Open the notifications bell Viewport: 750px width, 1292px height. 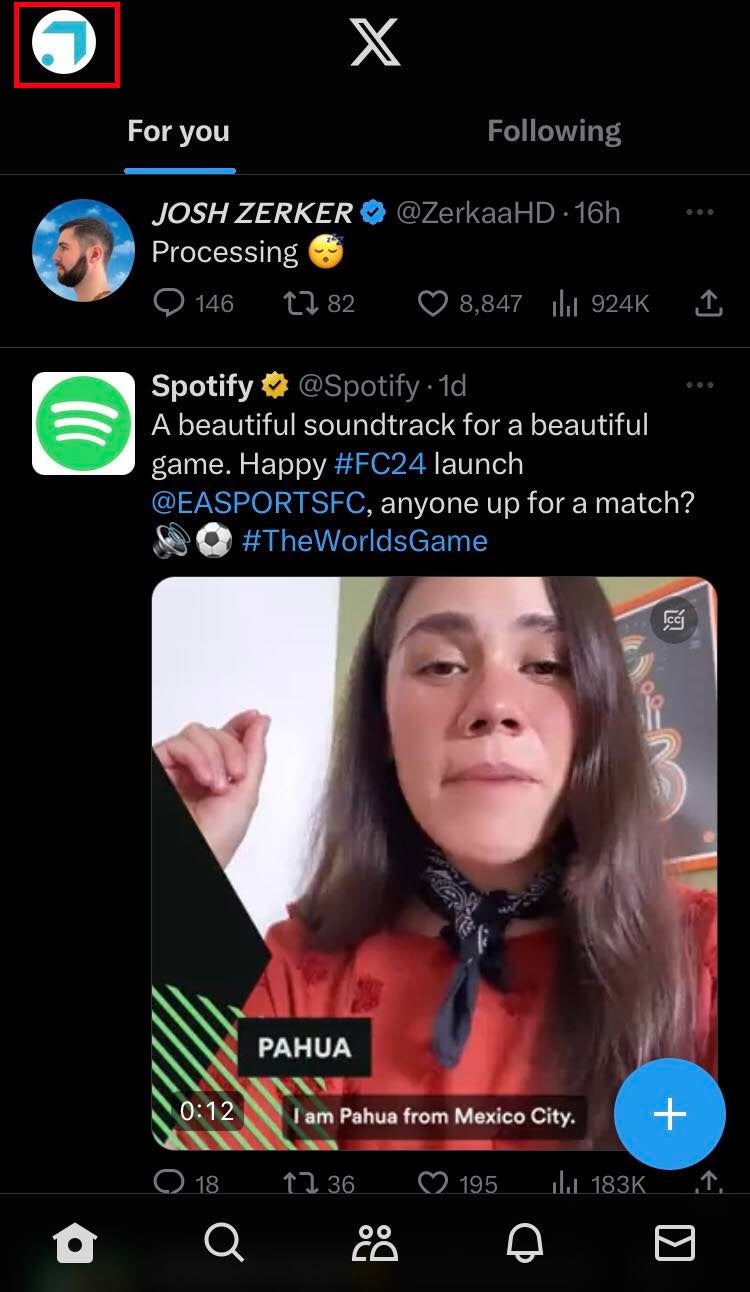click(x=525, y=1243)
